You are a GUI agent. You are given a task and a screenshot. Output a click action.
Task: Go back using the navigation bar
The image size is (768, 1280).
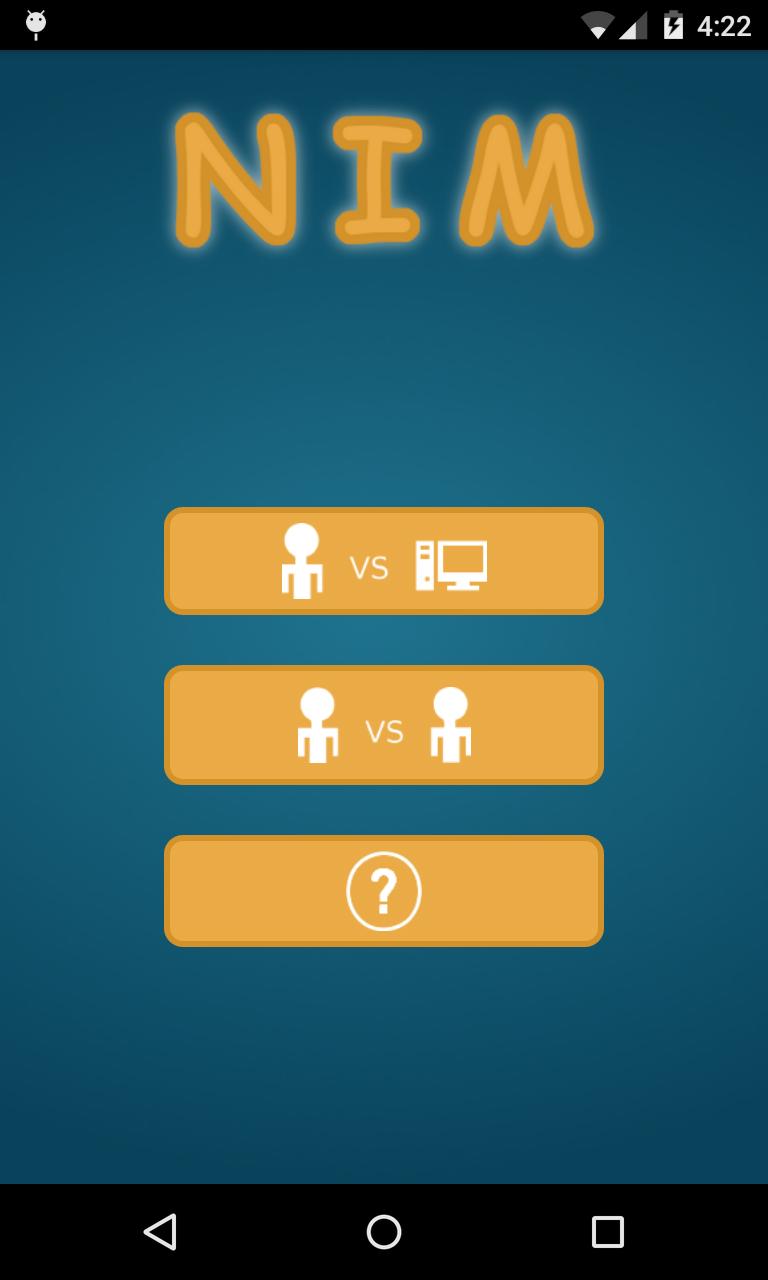coord(160,1232)
